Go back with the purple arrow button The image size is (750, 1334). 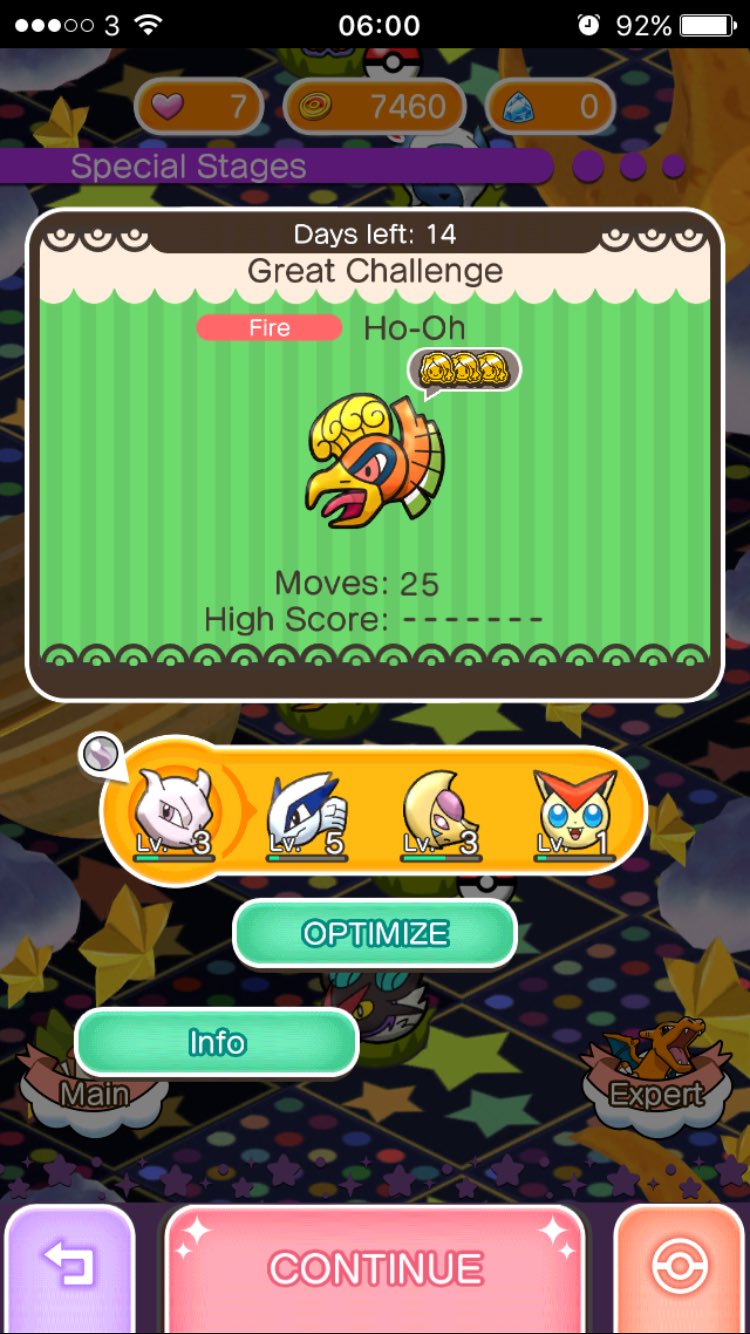69,1268
